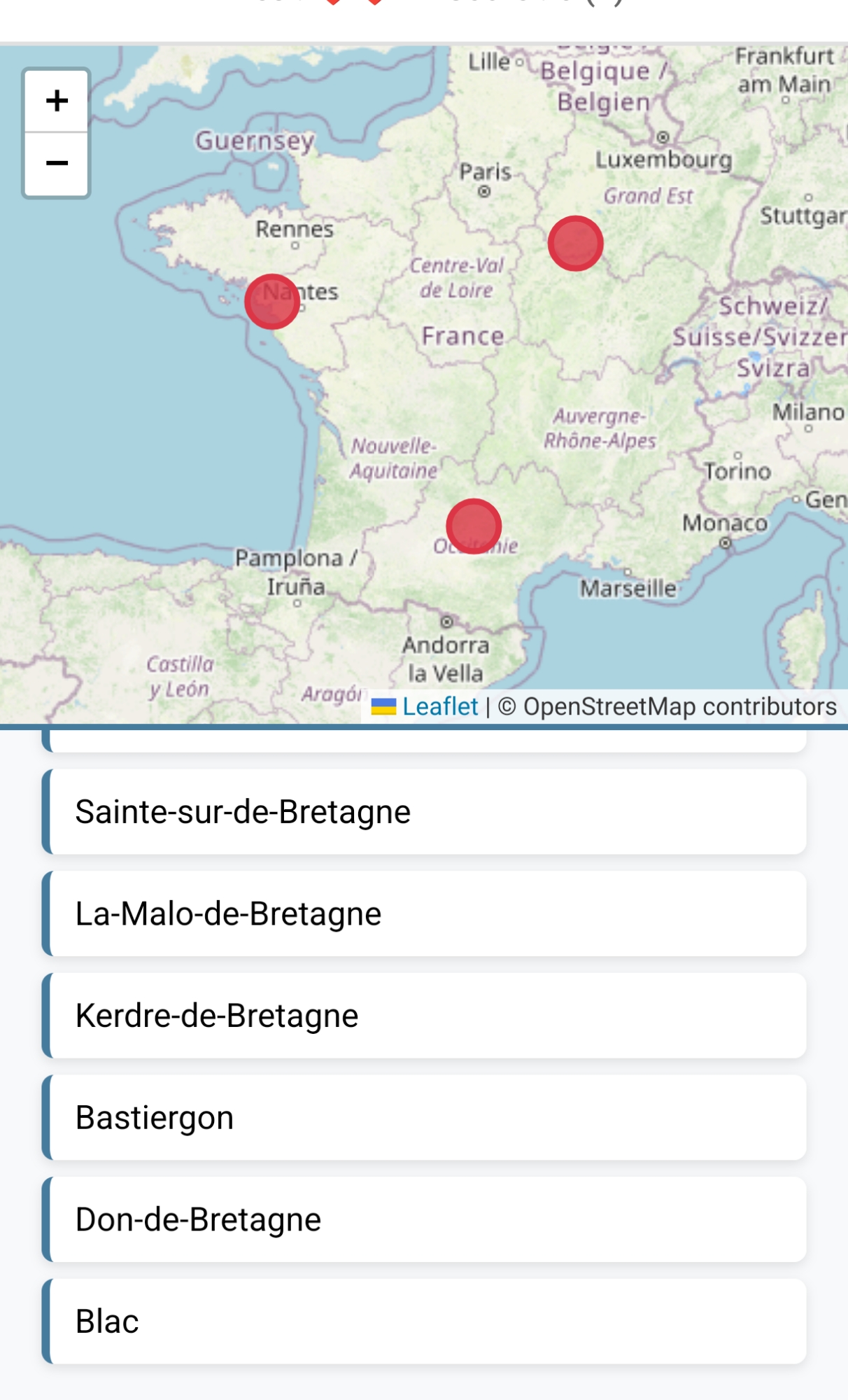This screenshot has width=848, height=1400.
Task: Open the Leaflet attribution link
Action: (439, 706)
